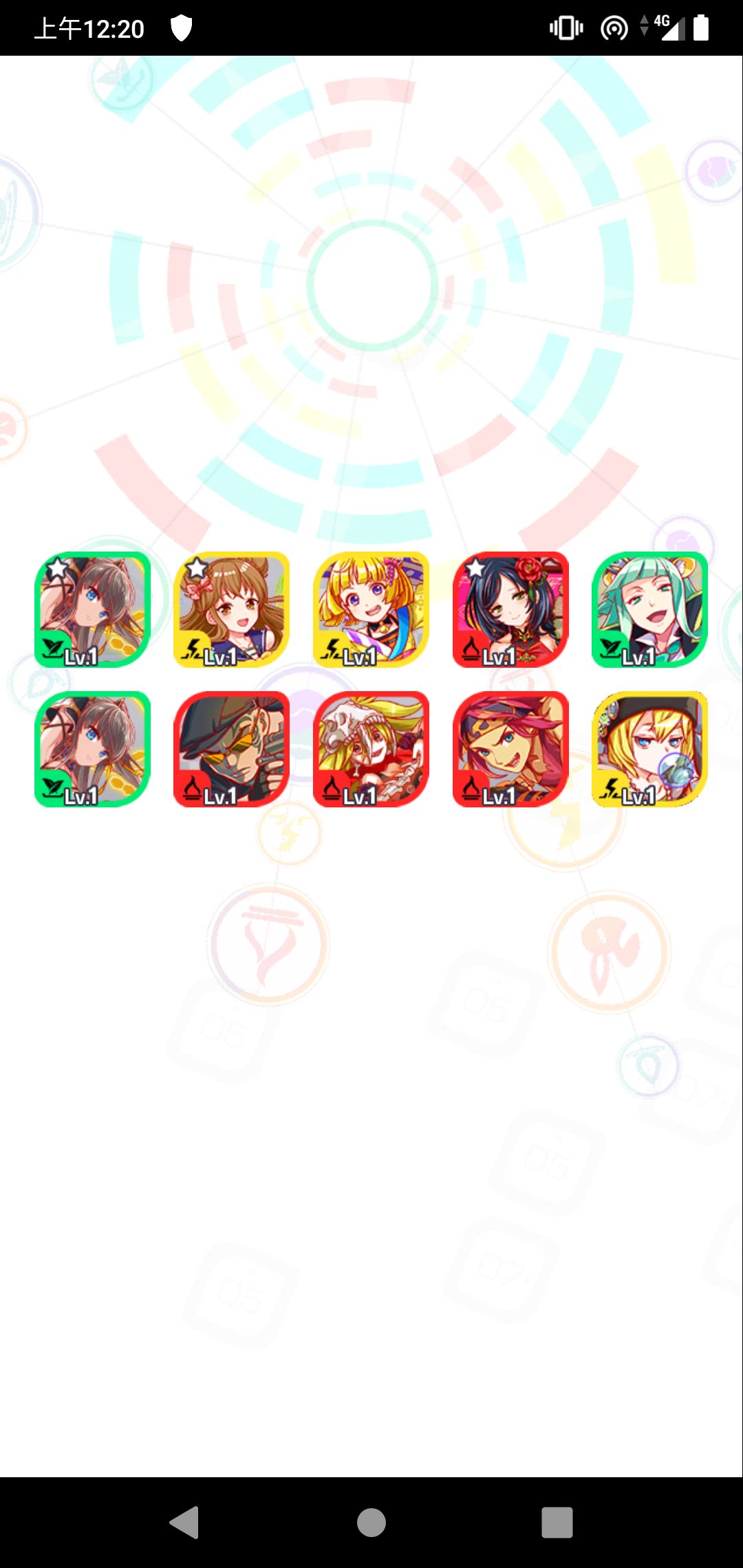Choose the pink-haired character with bandana
743x1568 pixels.
click(510, 749)
